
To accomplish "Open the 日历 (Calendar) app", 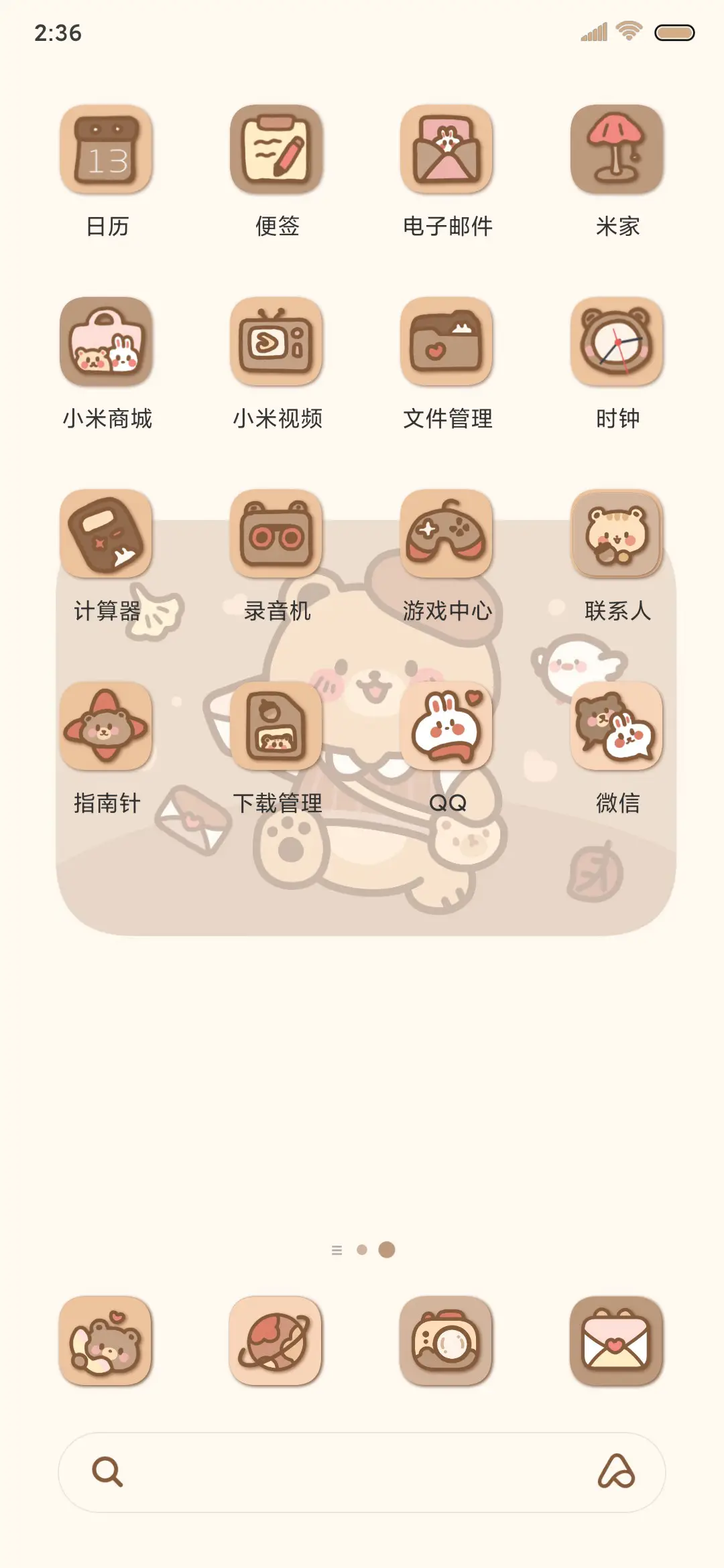I will 107,149.
